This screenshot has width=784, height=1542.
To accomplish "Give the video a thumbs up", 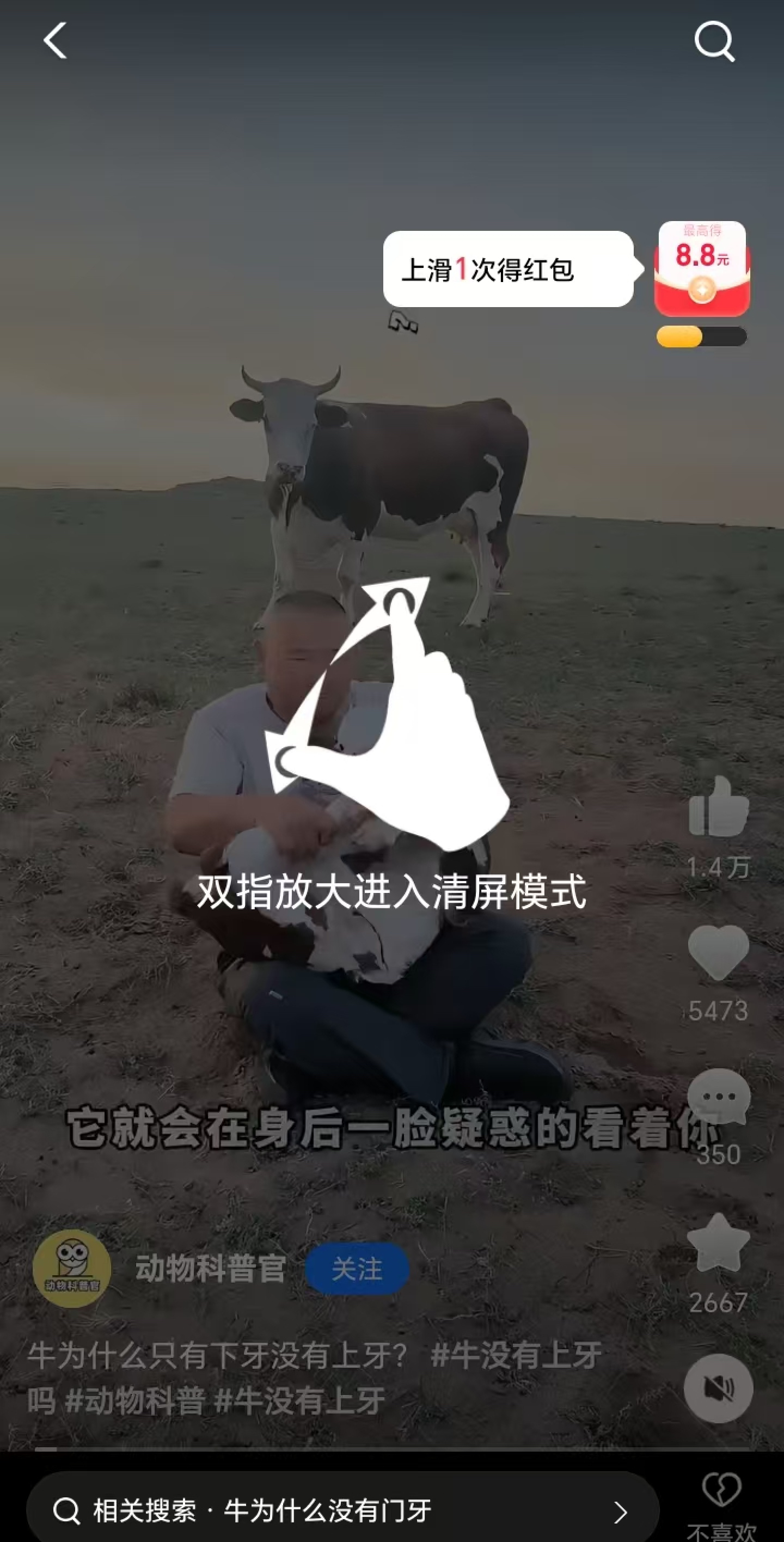I will pyautogui.click(x=718, y=807).
